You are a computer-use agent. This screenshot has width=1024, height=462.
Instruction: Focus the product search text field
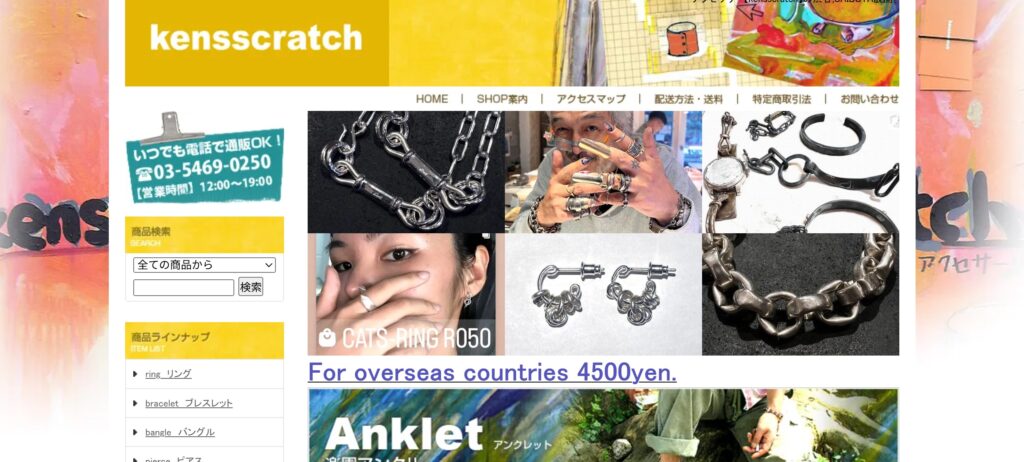(x=184, y=287)
